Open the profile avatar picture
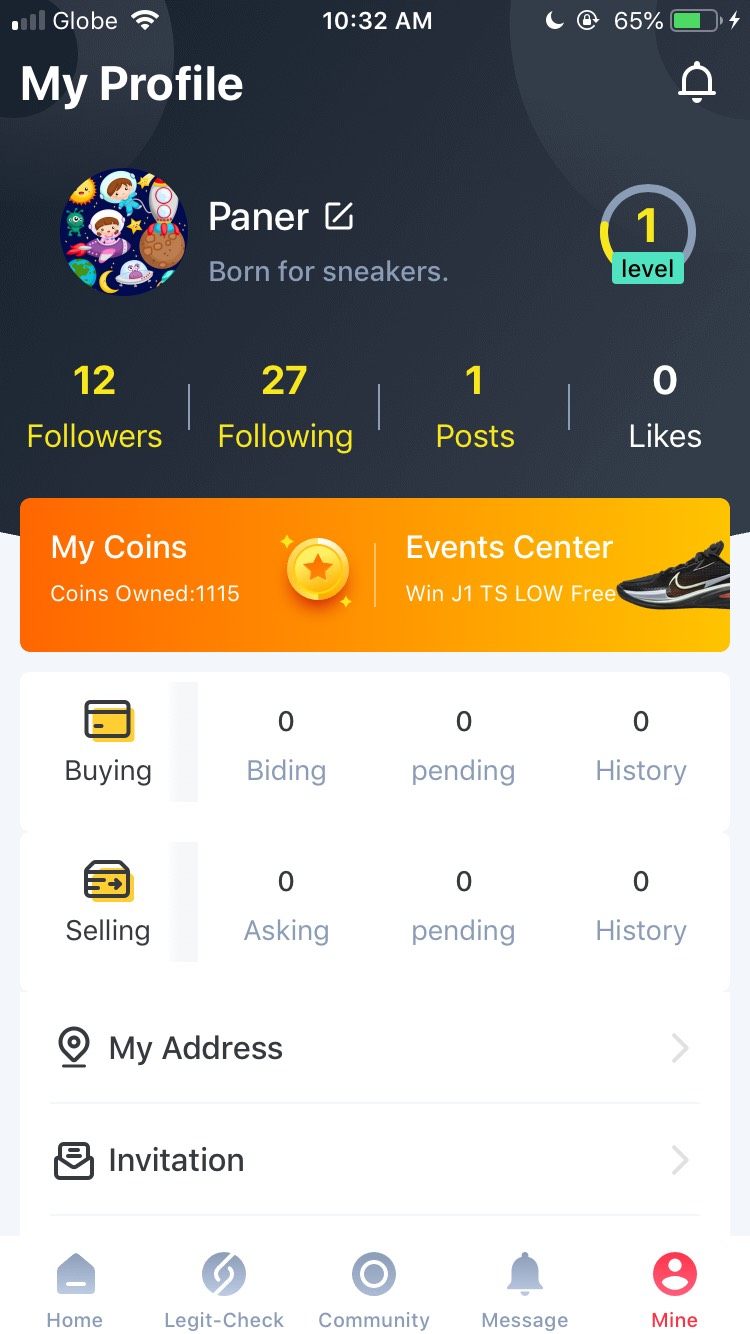This screenshot has height=1334, width=750. (x=124, y=232)
